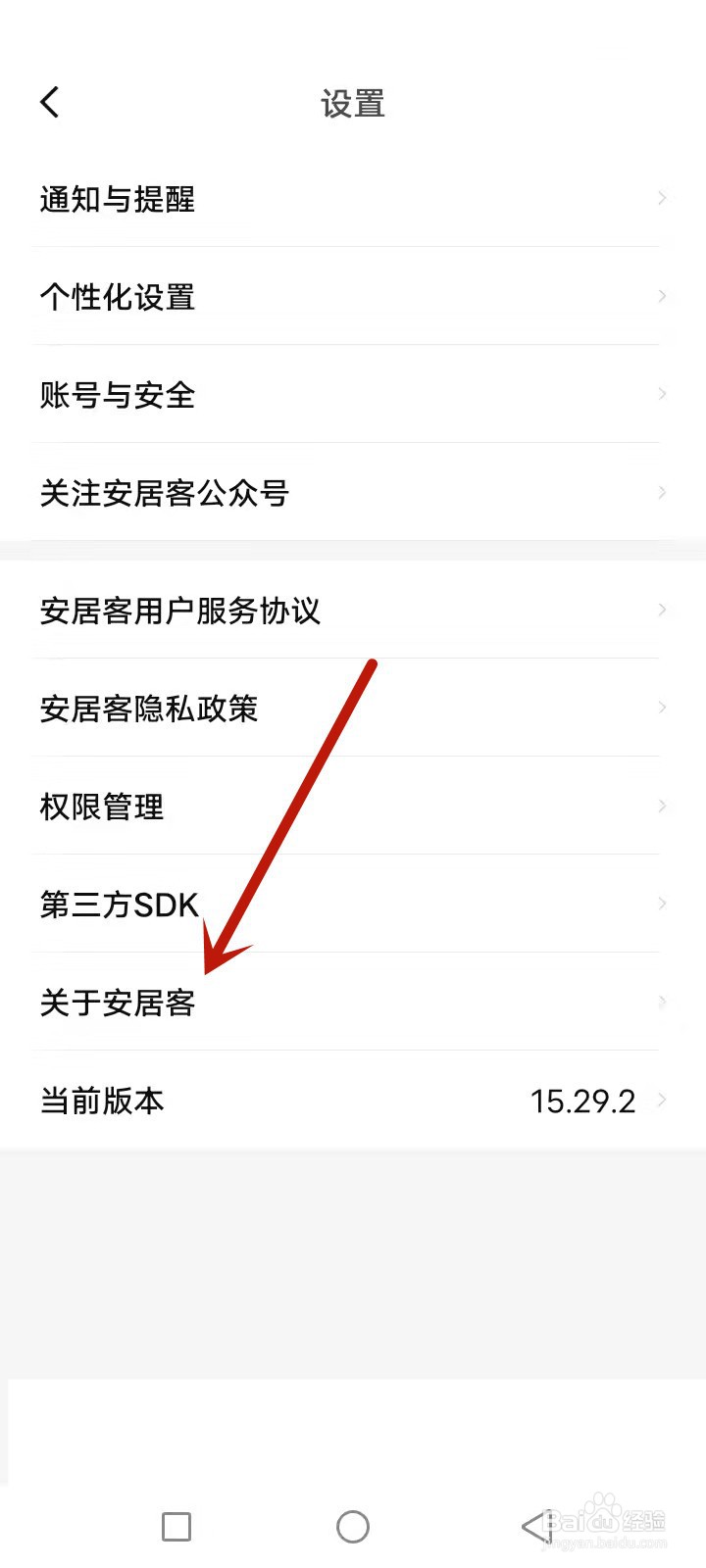The width and height of the screenshot is (706, 1568).
Task: Open 权限管理 permission management
Action: click(x=102, y=806)
